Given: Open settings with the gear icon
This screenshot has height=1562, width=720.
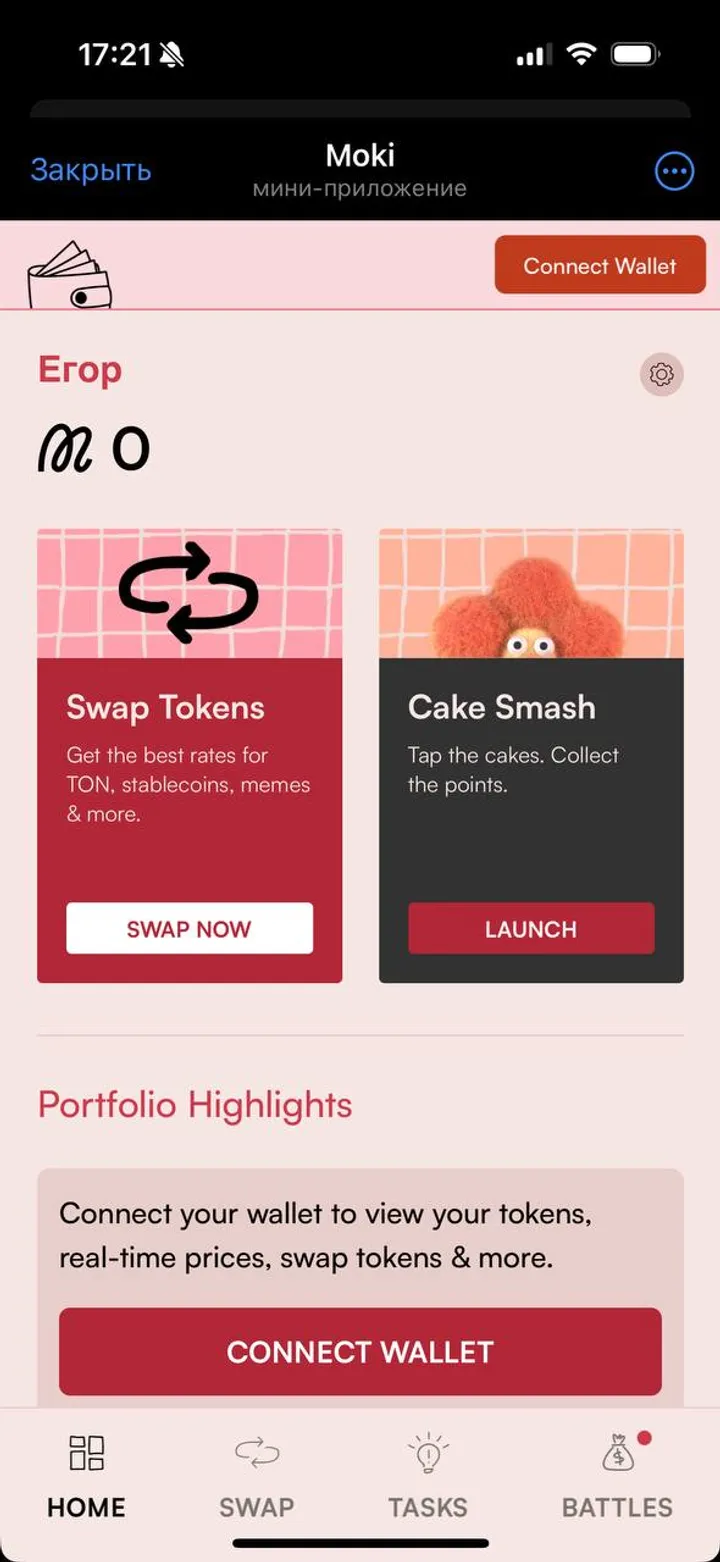Looking at the screenshot, I should (x=661, y=375).
